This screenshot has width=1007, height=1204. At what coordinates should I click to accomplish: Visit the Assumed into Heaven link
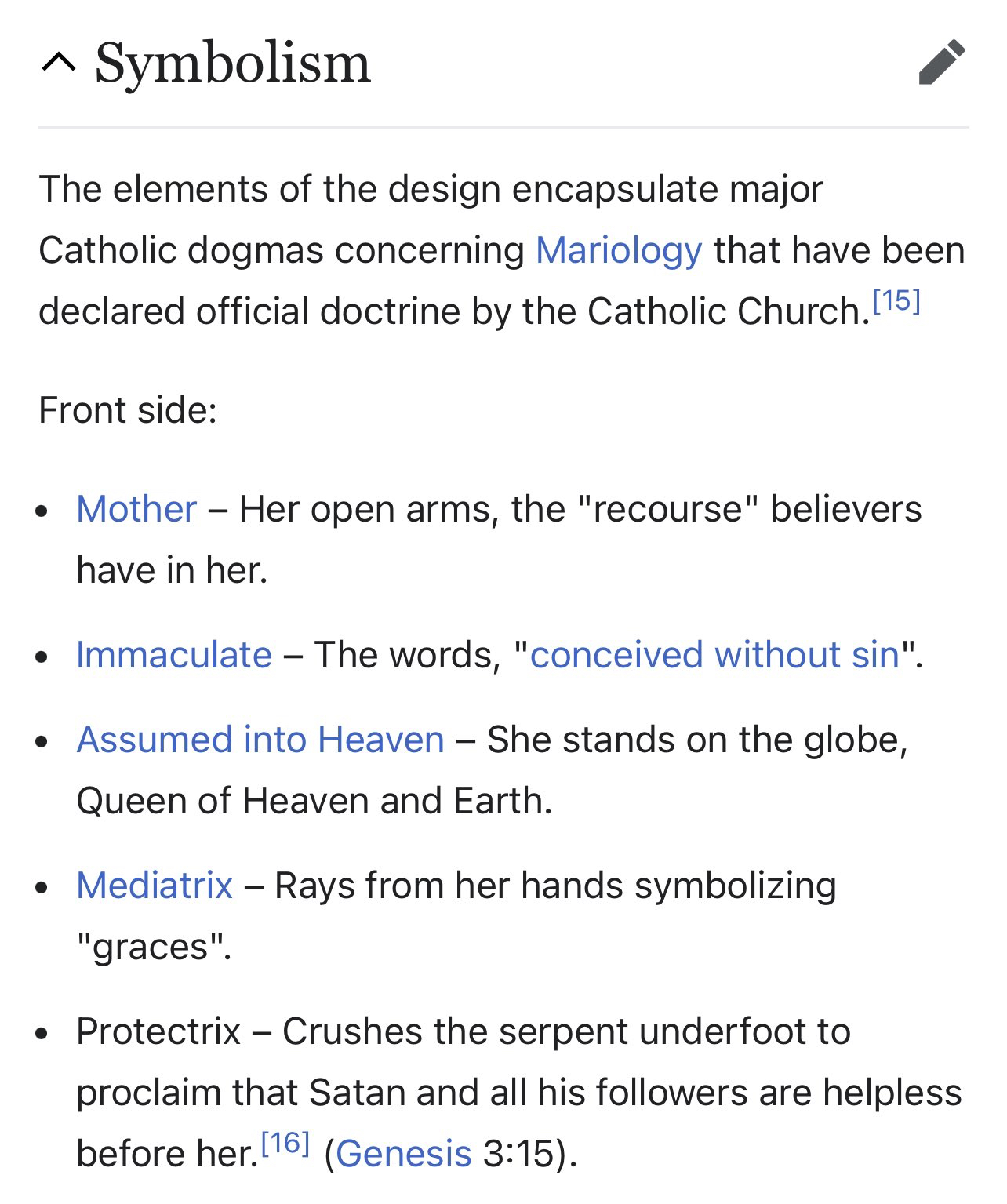(260, 740)
